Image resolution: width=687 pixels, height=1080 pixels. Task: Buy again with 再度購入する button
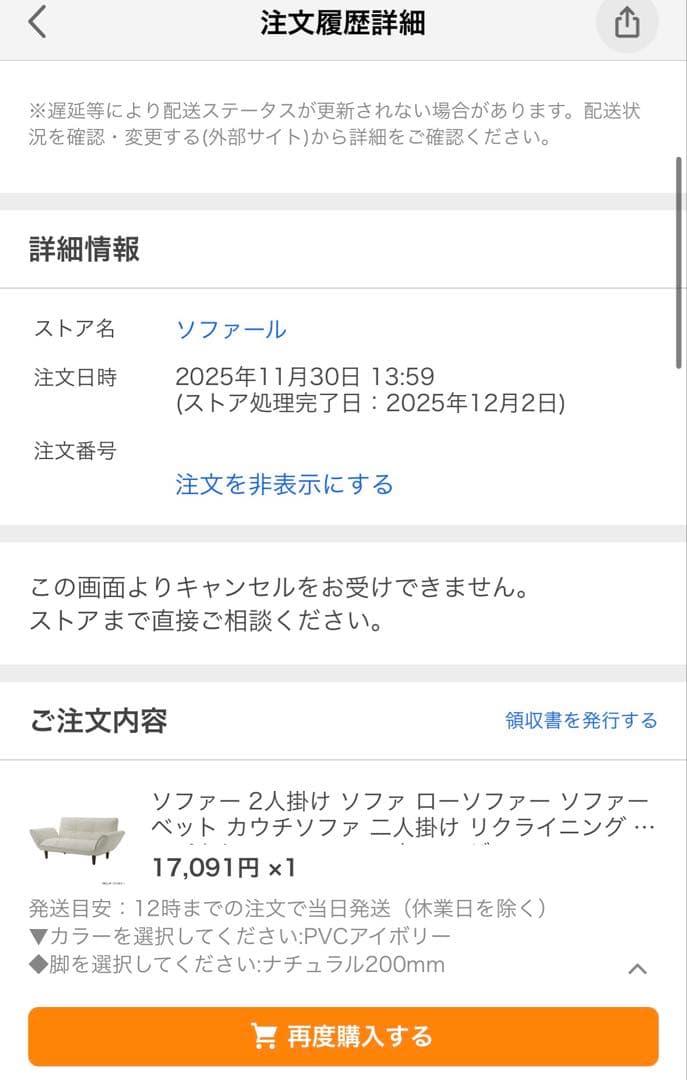pos(343,1036)
